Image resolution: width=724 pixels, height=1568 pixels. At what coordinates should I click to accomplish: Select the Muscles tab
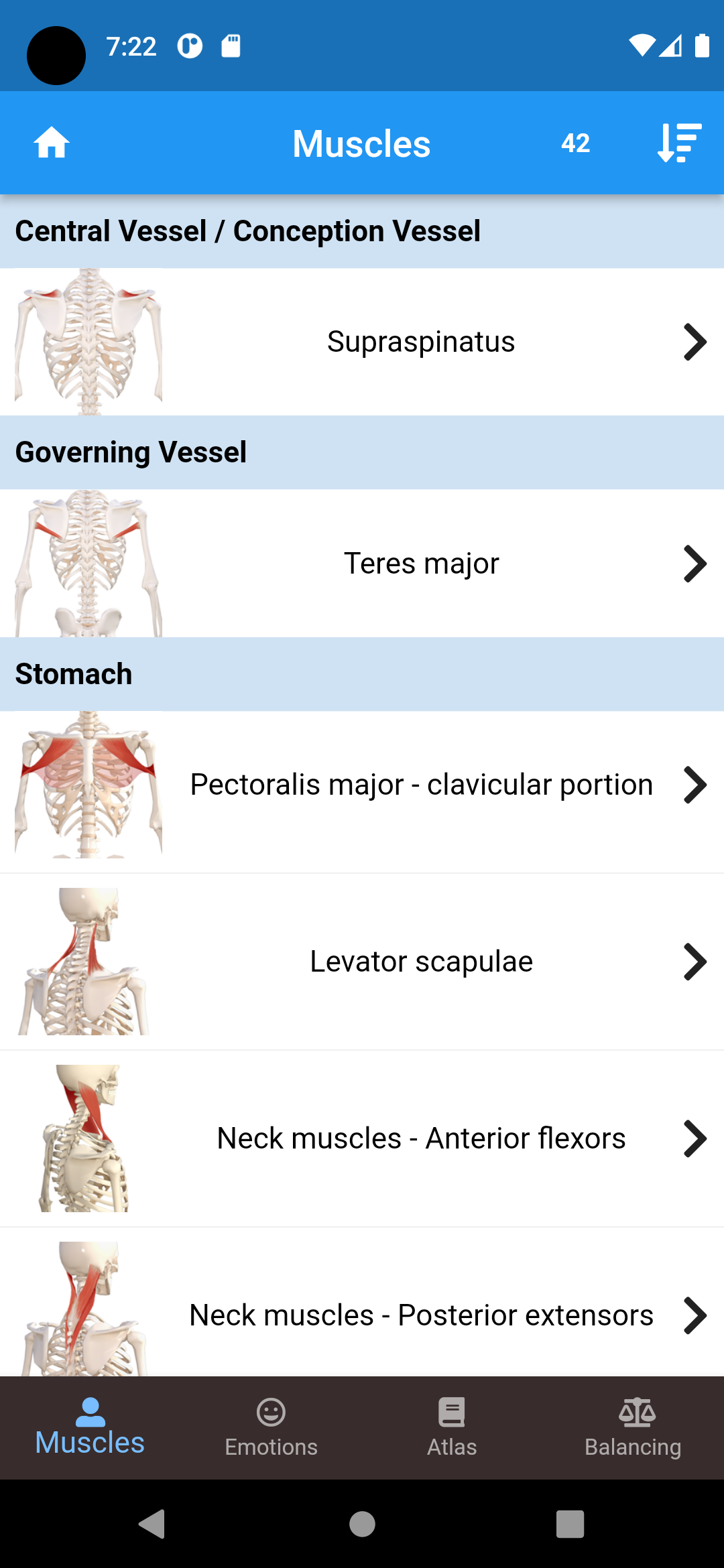coord(90,1428)
